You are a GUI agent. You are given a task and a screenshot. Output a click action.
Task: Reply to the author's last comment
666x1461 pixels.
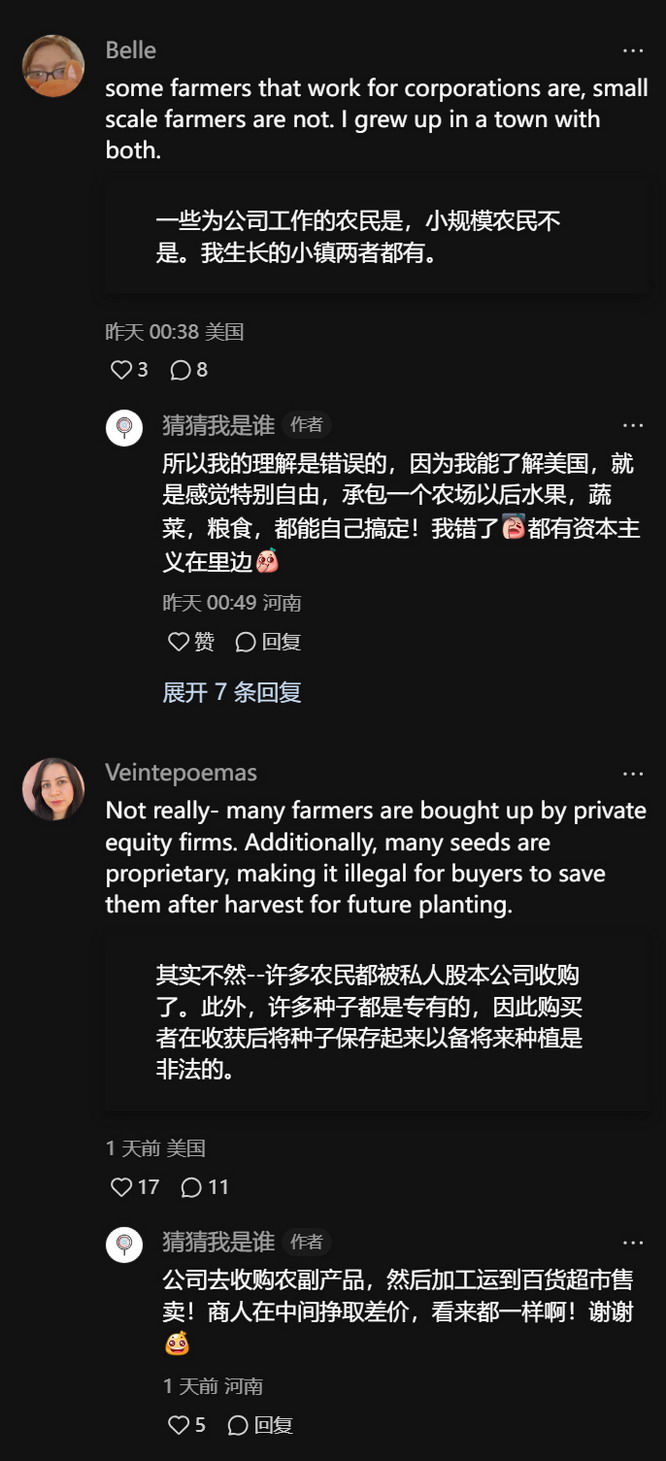pos(238,1425)
